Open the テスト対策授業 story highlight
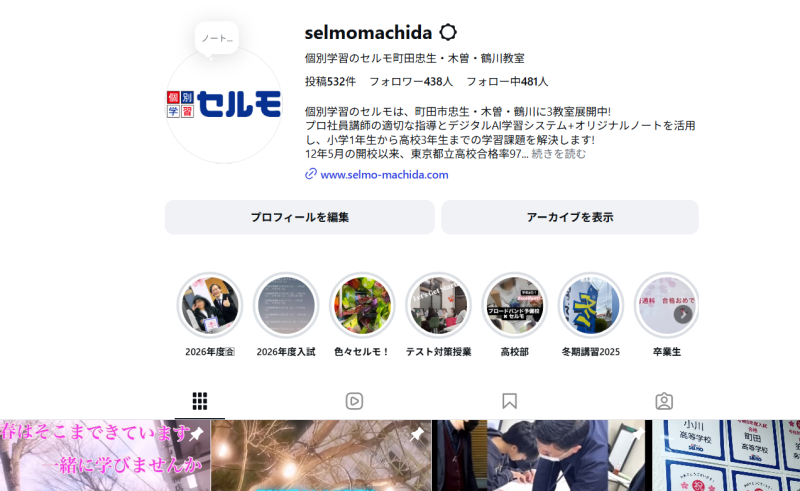 point(438,306)
